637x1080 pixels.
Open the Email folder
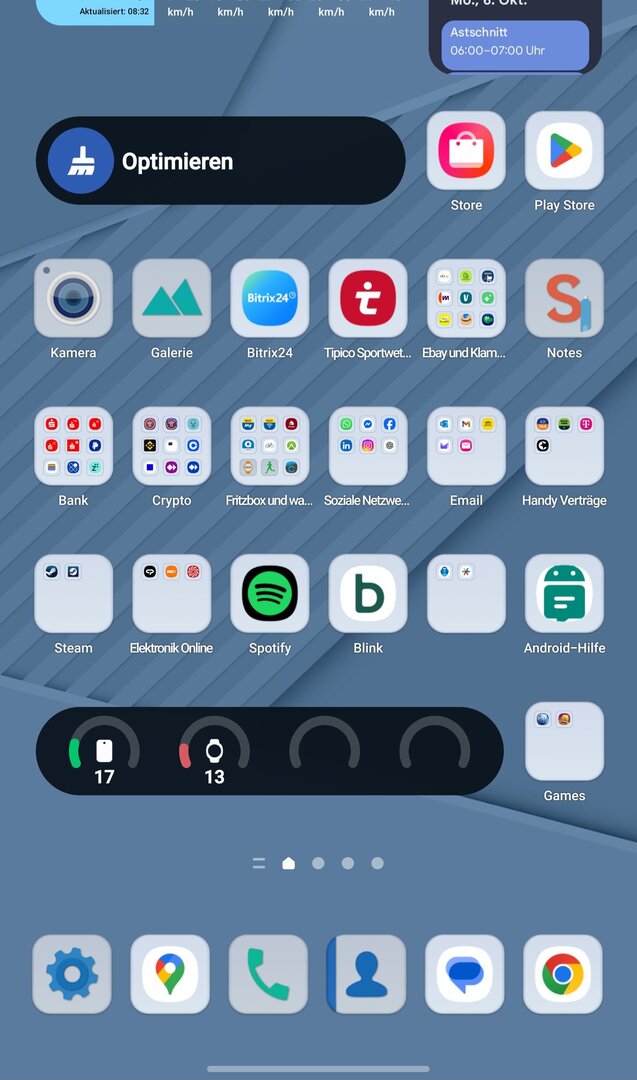tap(466, 446)
